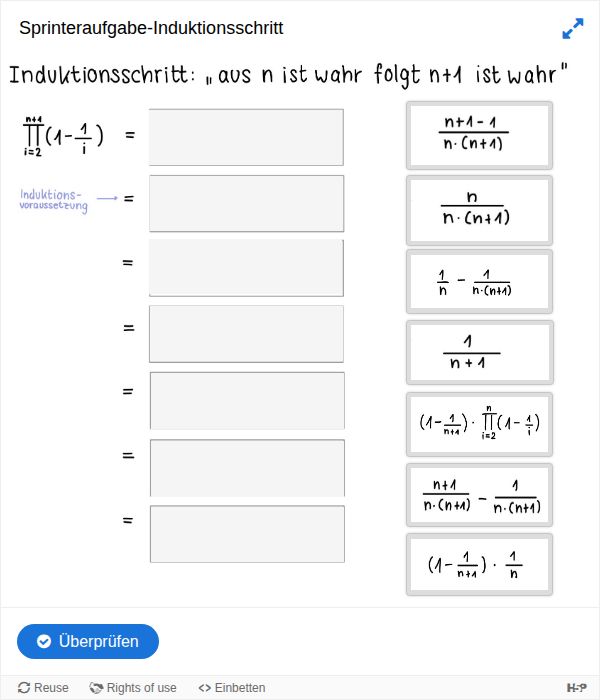Screen dimensions: 600x700
Task: Enter fullscreen mode with the expand arrows
Action: pos(573,29)
